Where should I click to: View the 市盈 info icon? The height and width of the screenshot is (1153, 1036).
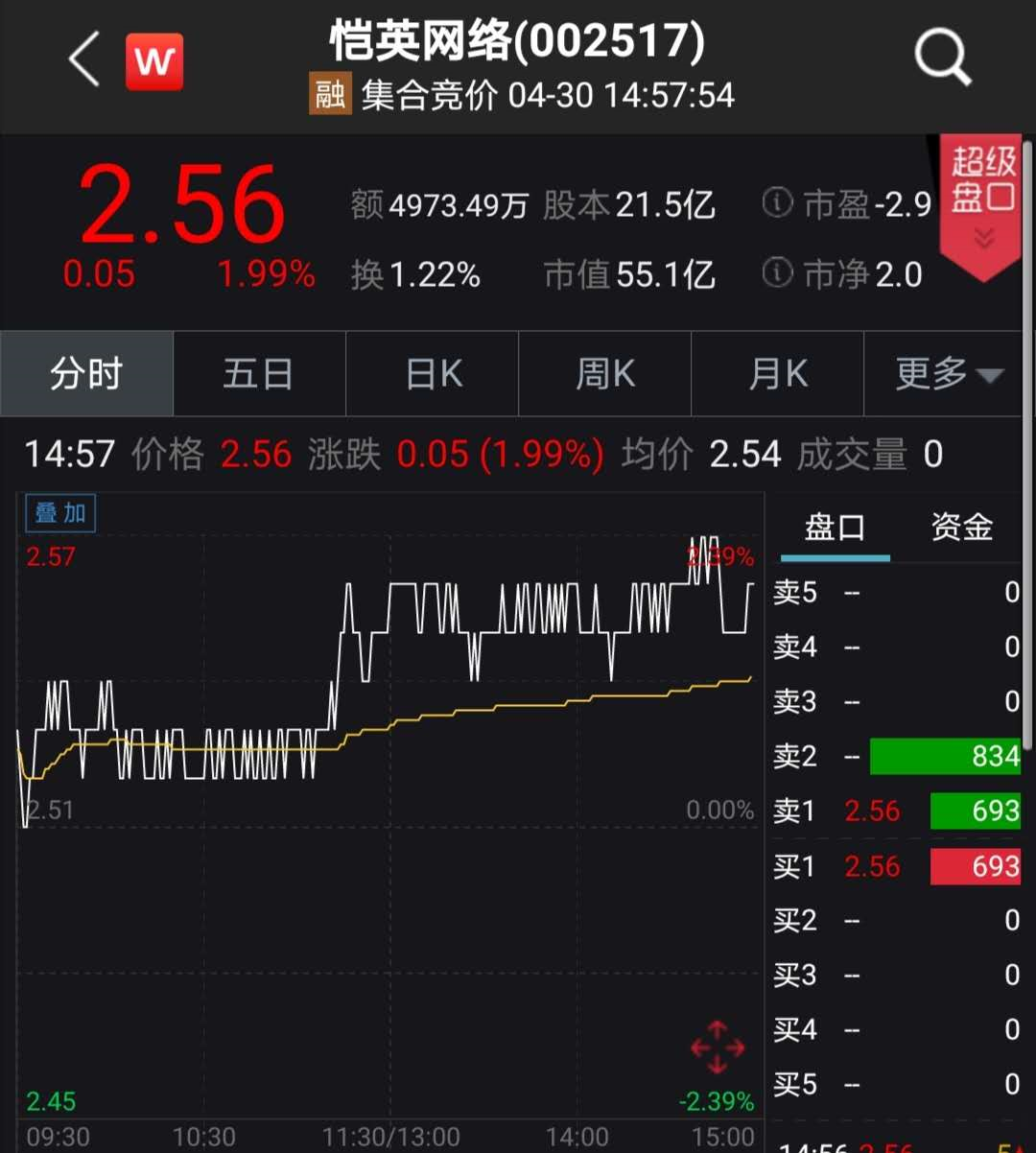coord(777,203)
